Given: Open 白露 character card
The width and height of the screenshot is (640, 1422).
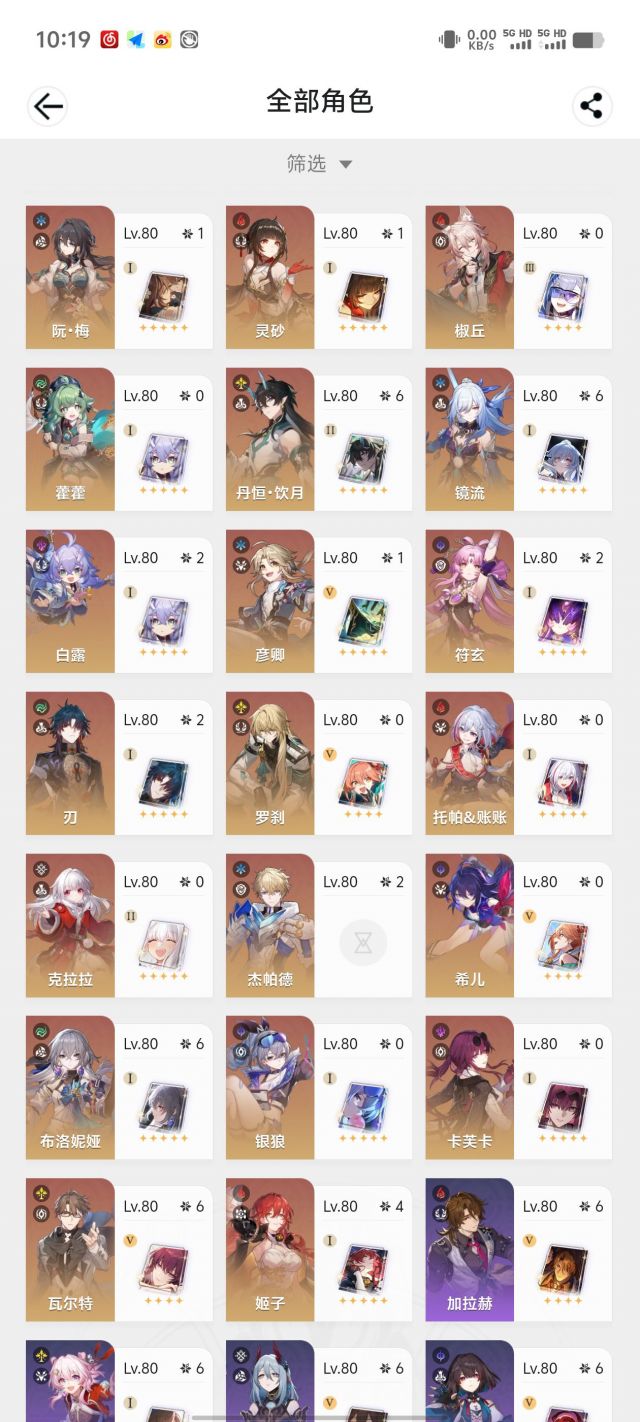Looking at the screenshot, I should click(119, 602).
